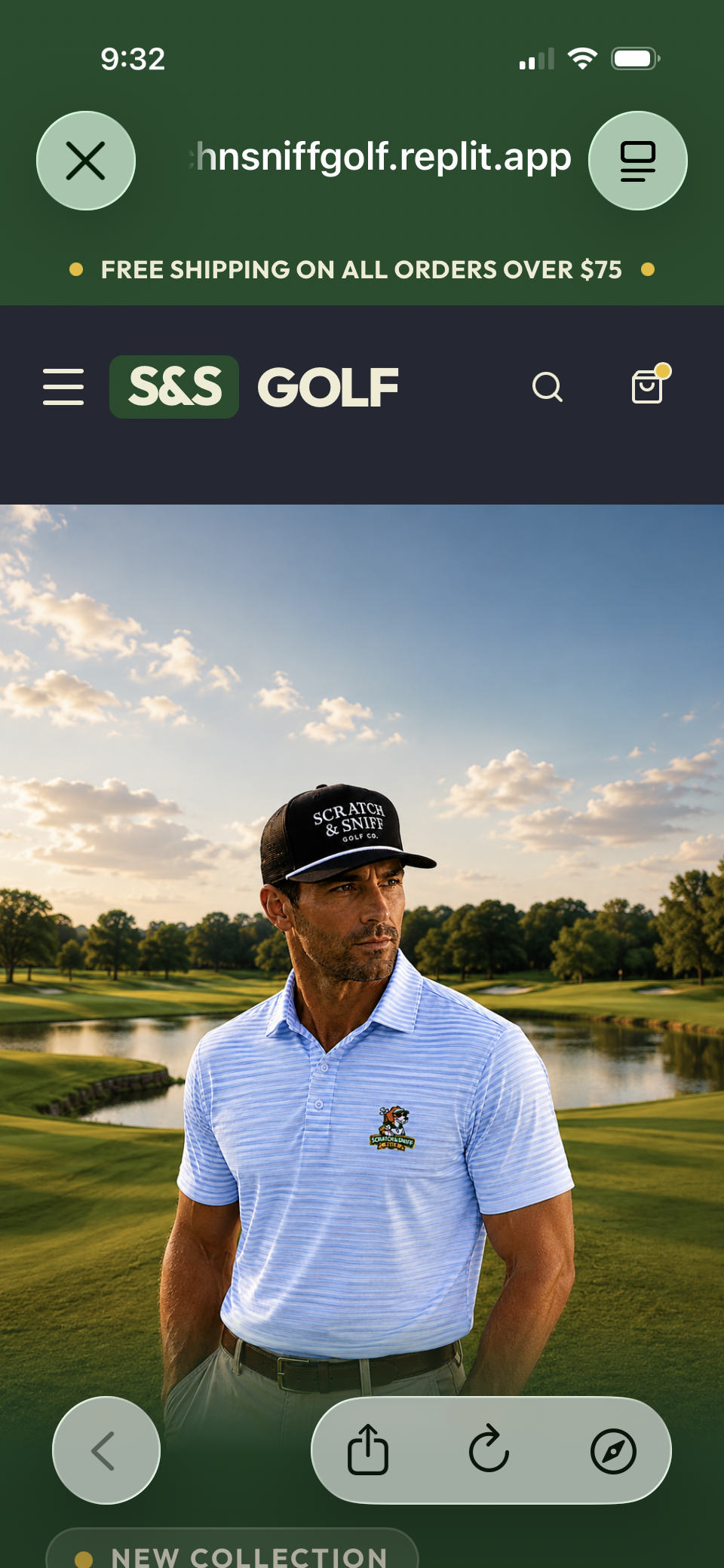724x1568 pixels.
Task: Reload the page
Action: click(x=489, y=1450)
